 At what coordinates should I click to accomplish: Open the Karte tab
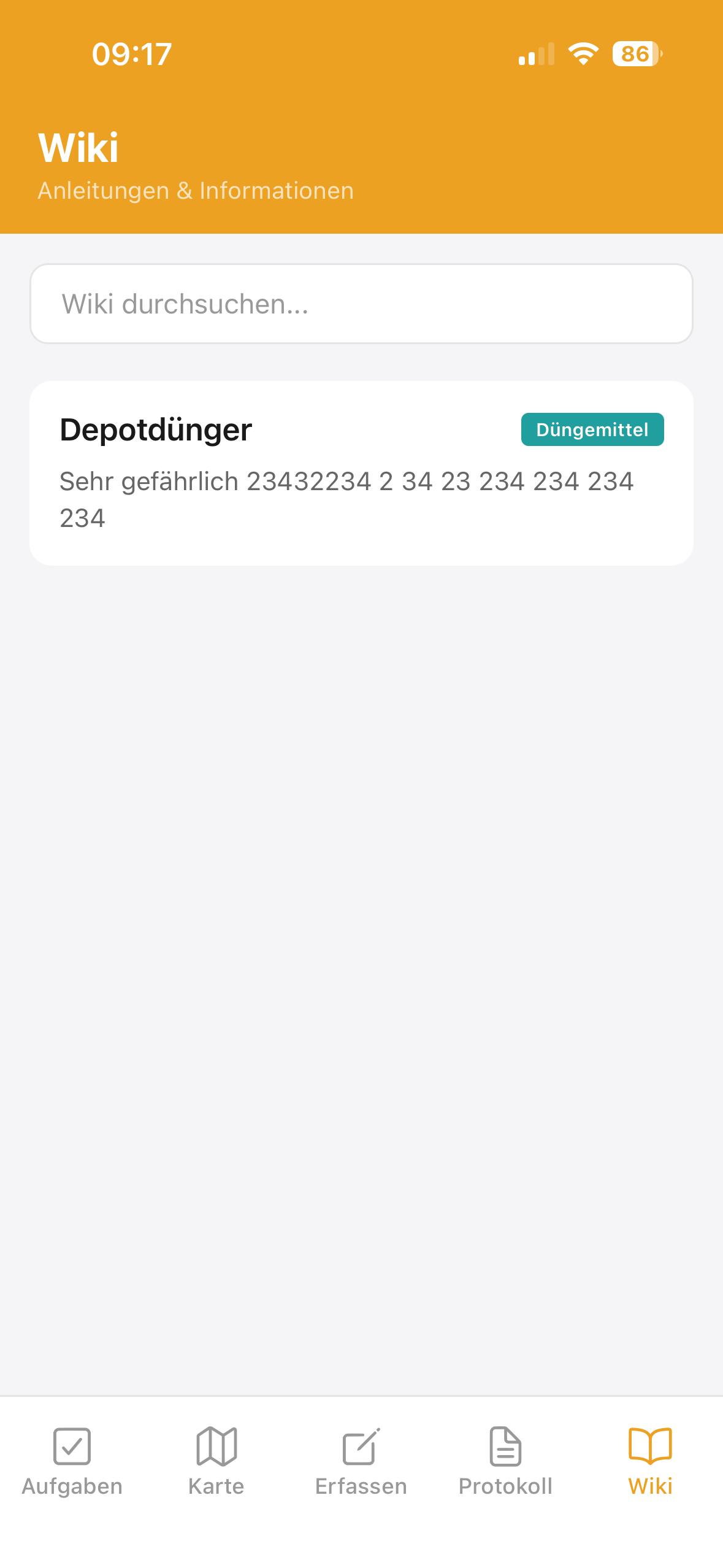[x=216, y=1472]
